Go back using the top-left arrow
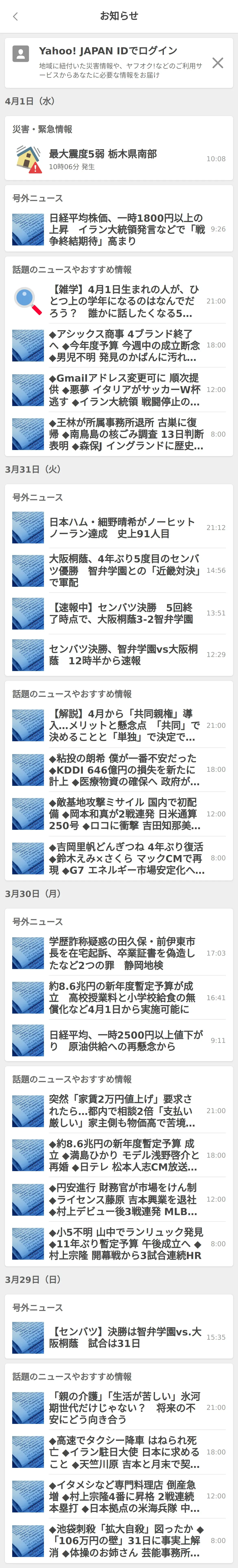 15,16
